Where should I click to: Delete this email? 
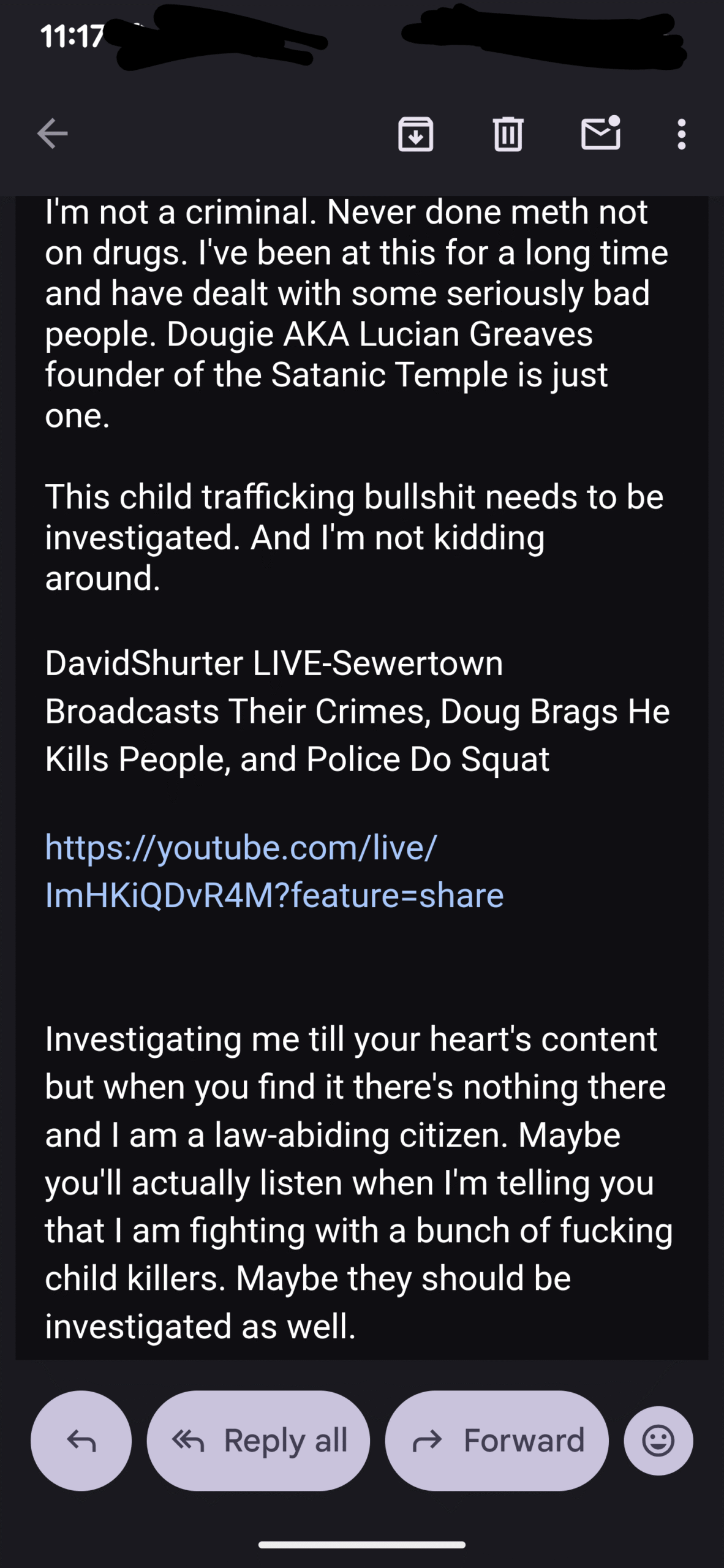pos(508,134)
